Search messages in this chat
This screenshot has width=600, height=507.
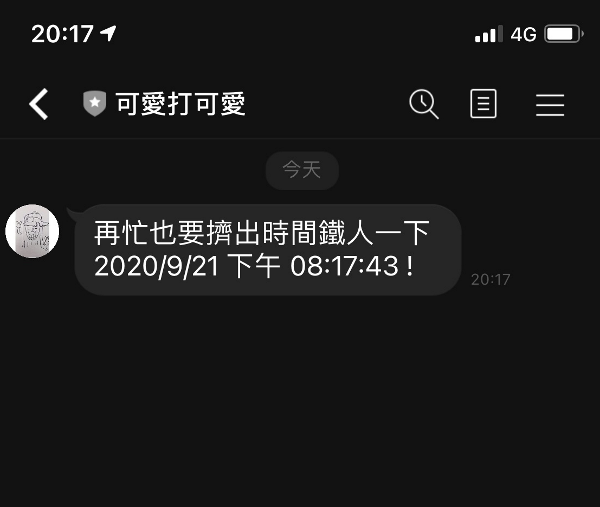(424, 104)
